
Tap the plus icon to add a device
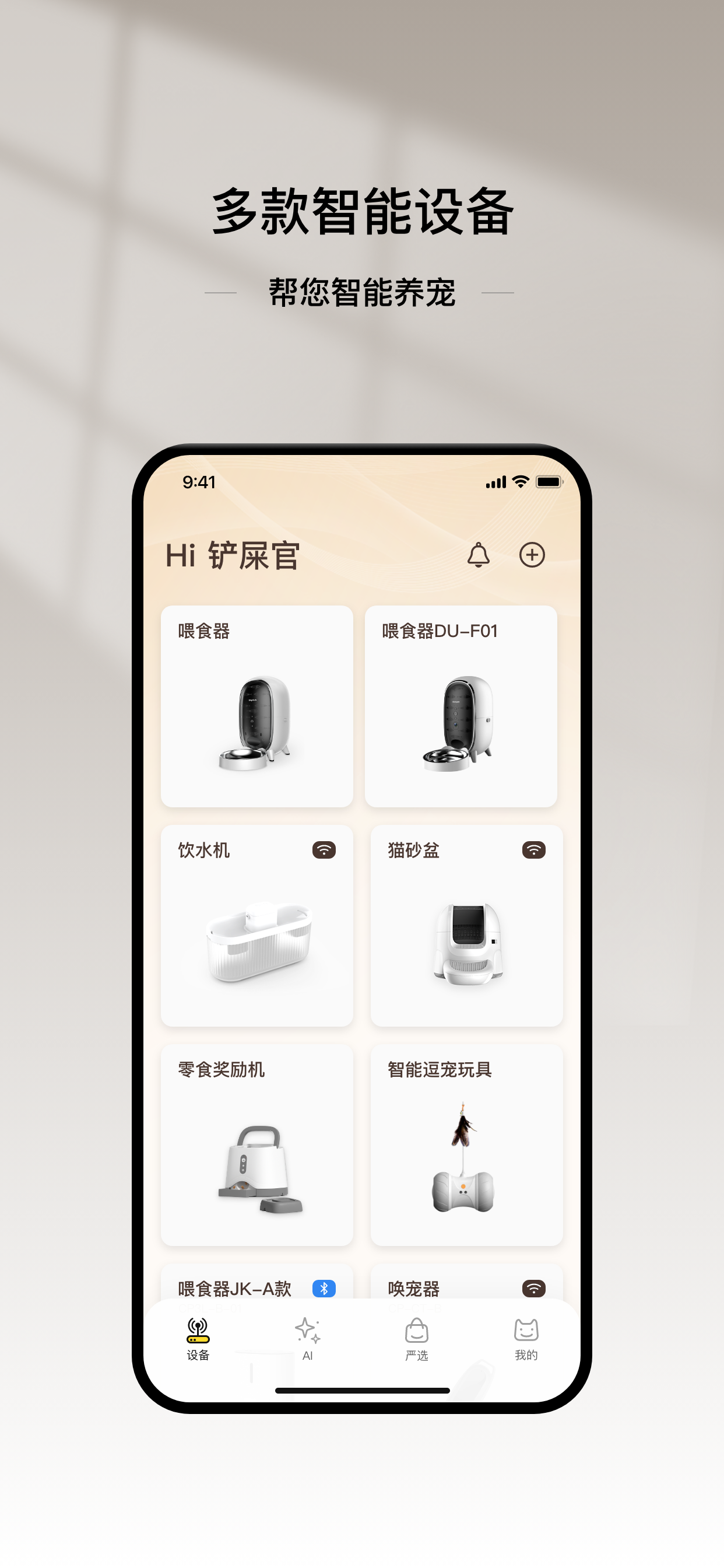point(532,555)
